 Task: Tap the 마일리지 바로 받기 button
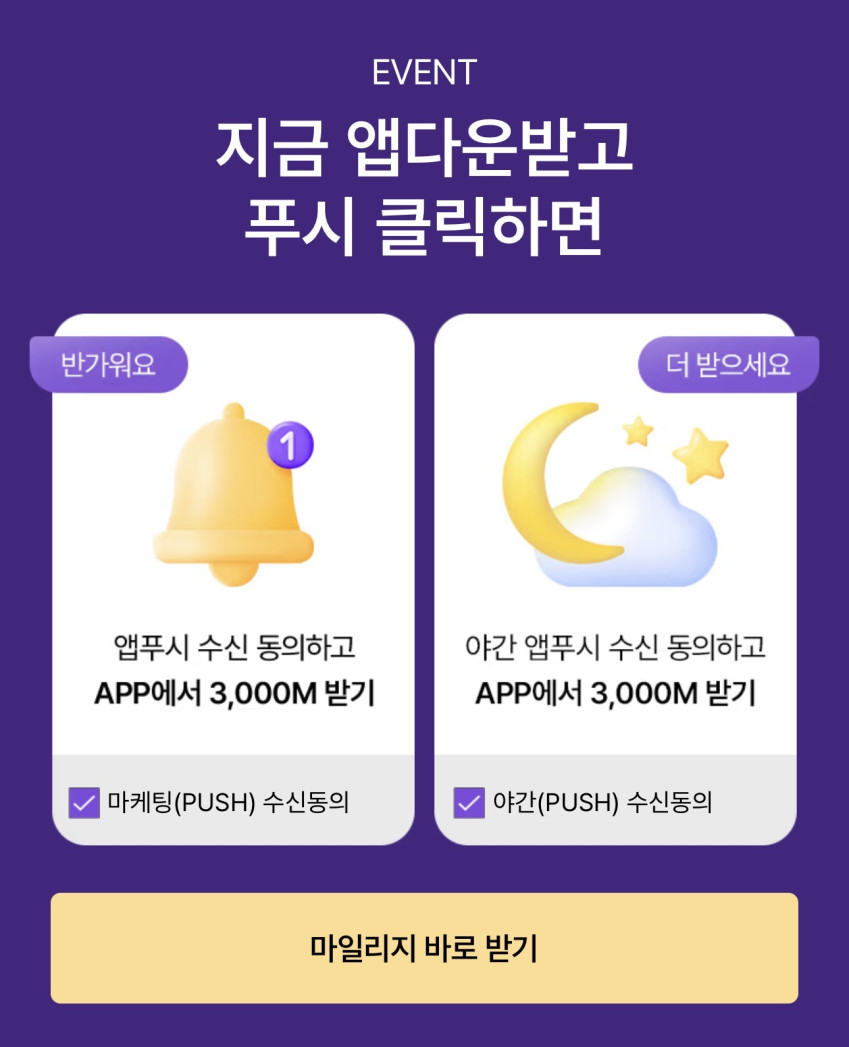pyautogui.click(x=424, y=948)
